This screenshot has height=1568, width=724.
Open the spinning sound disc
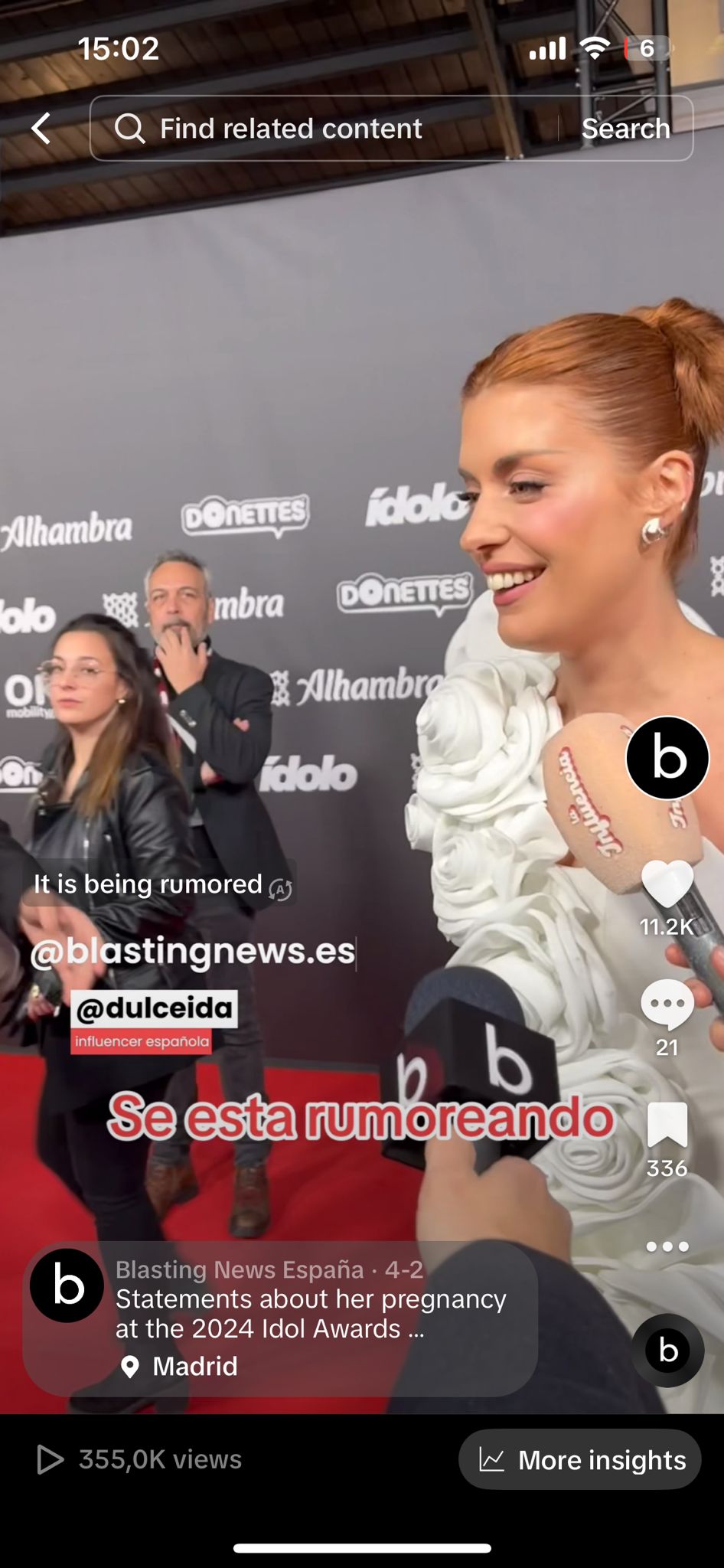[667, 1351]
